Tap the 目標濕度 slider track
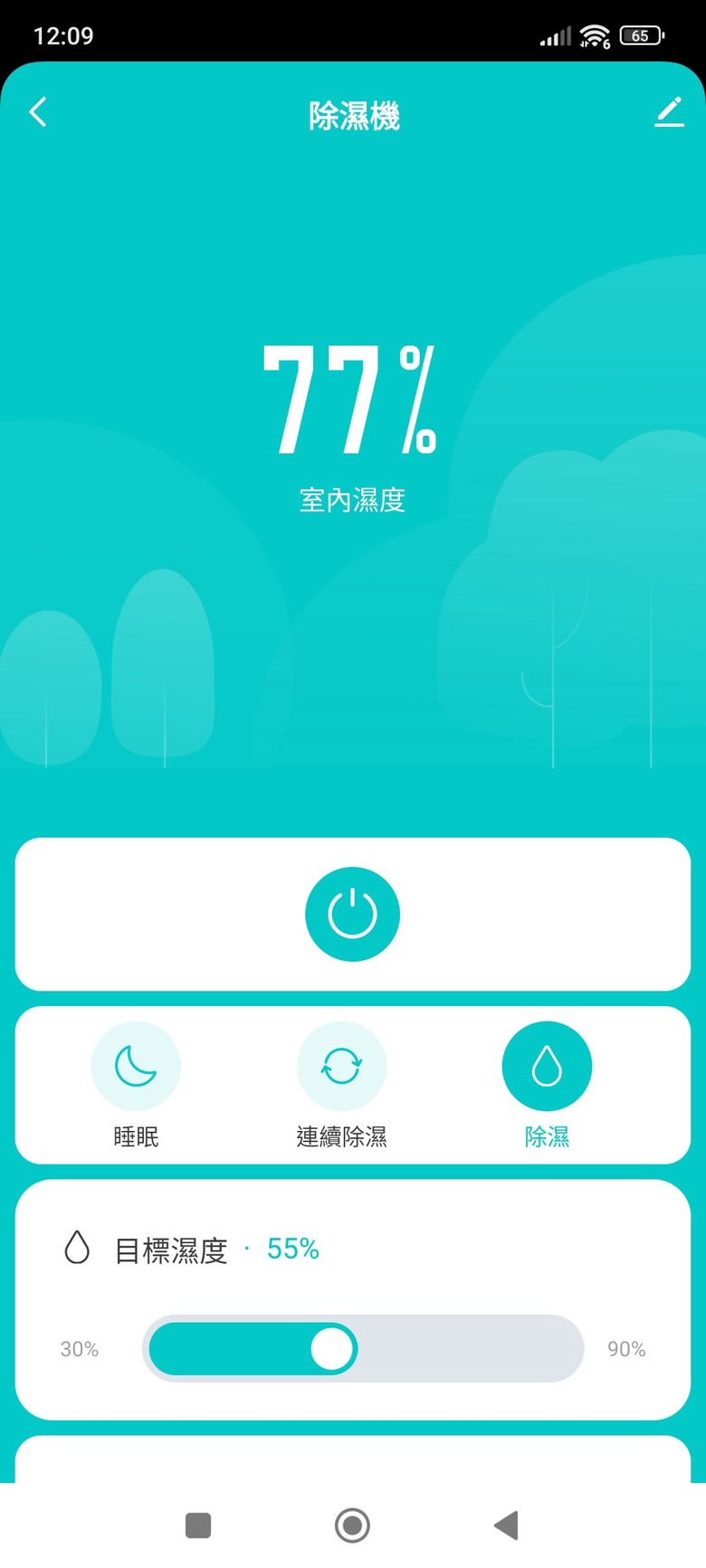This screenshot has width=706, height=1568. (363, 1348)
